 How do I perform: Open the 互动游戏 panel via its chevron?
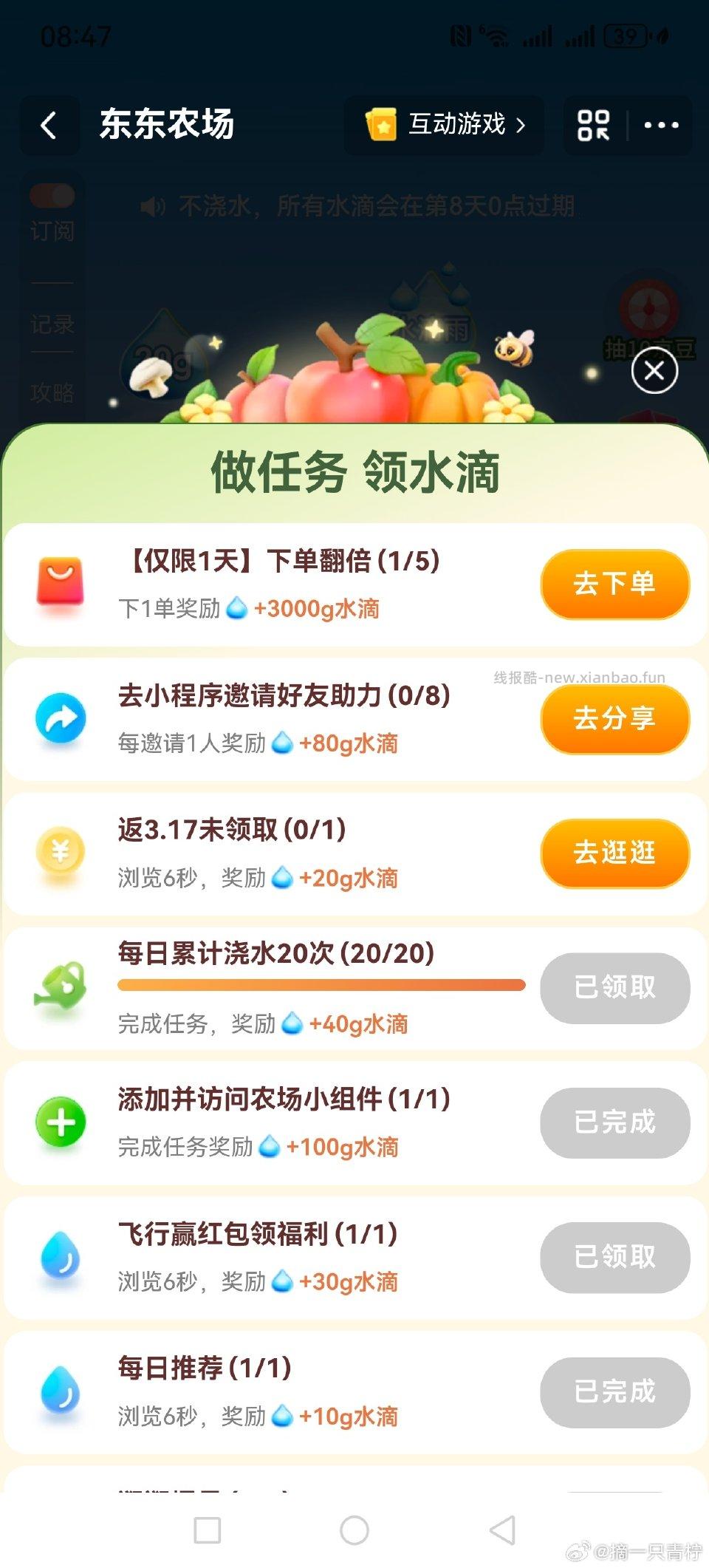pyautogui.click(x=523, y=126)
